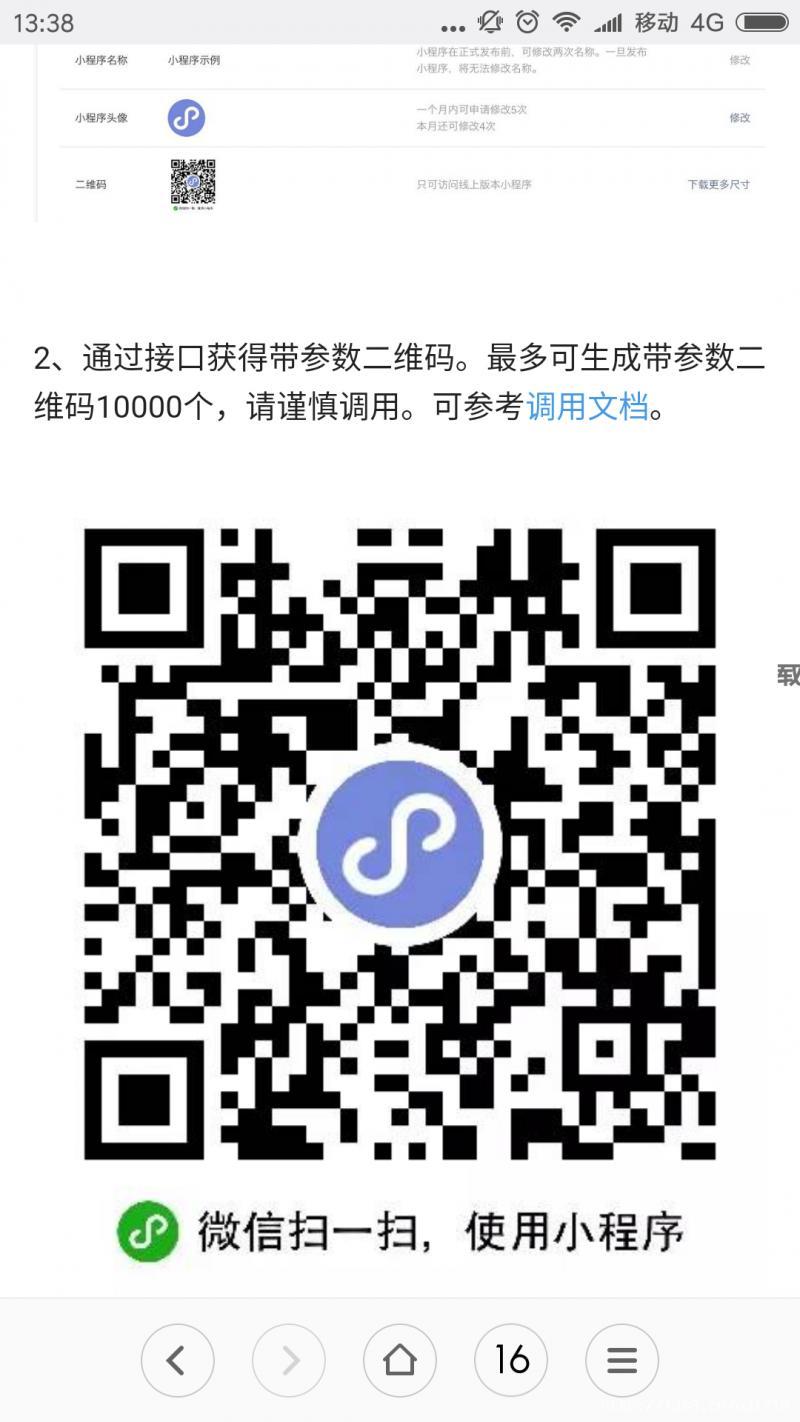Tap the browser forward arrow

[x=289, y=1360]
